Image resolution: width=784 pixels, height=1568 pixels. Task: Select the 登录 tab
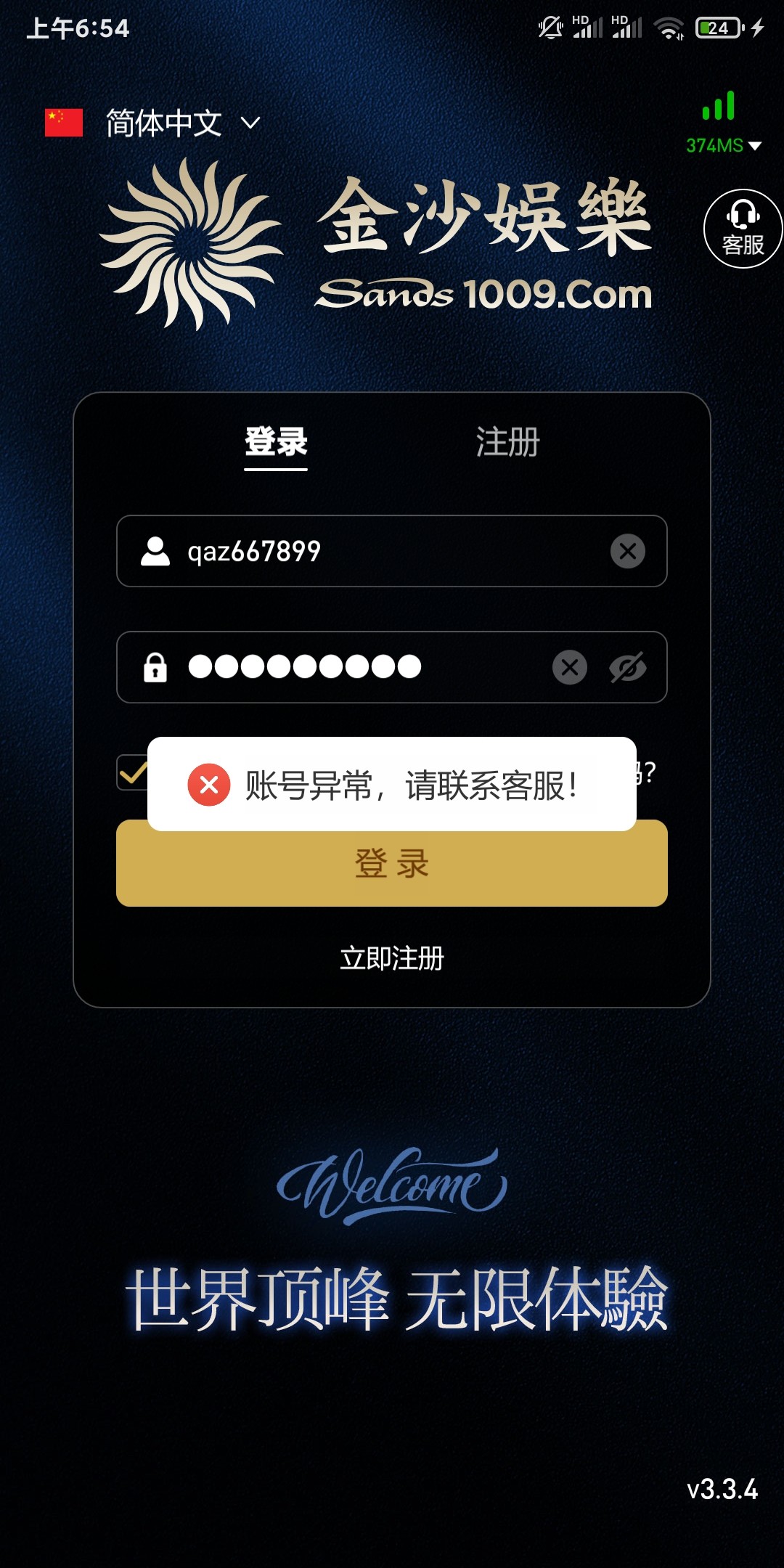(x=276, y=442)
